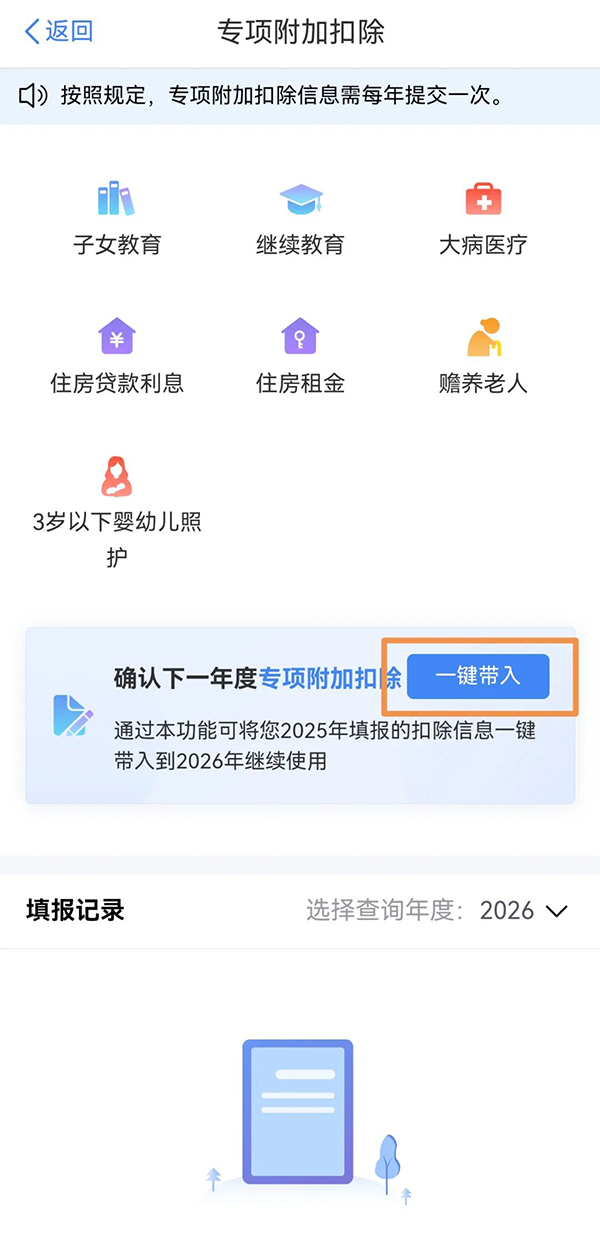600x1240 pixels.
Task: Tap the 一键带入 button
Action: tap(478, 676)
